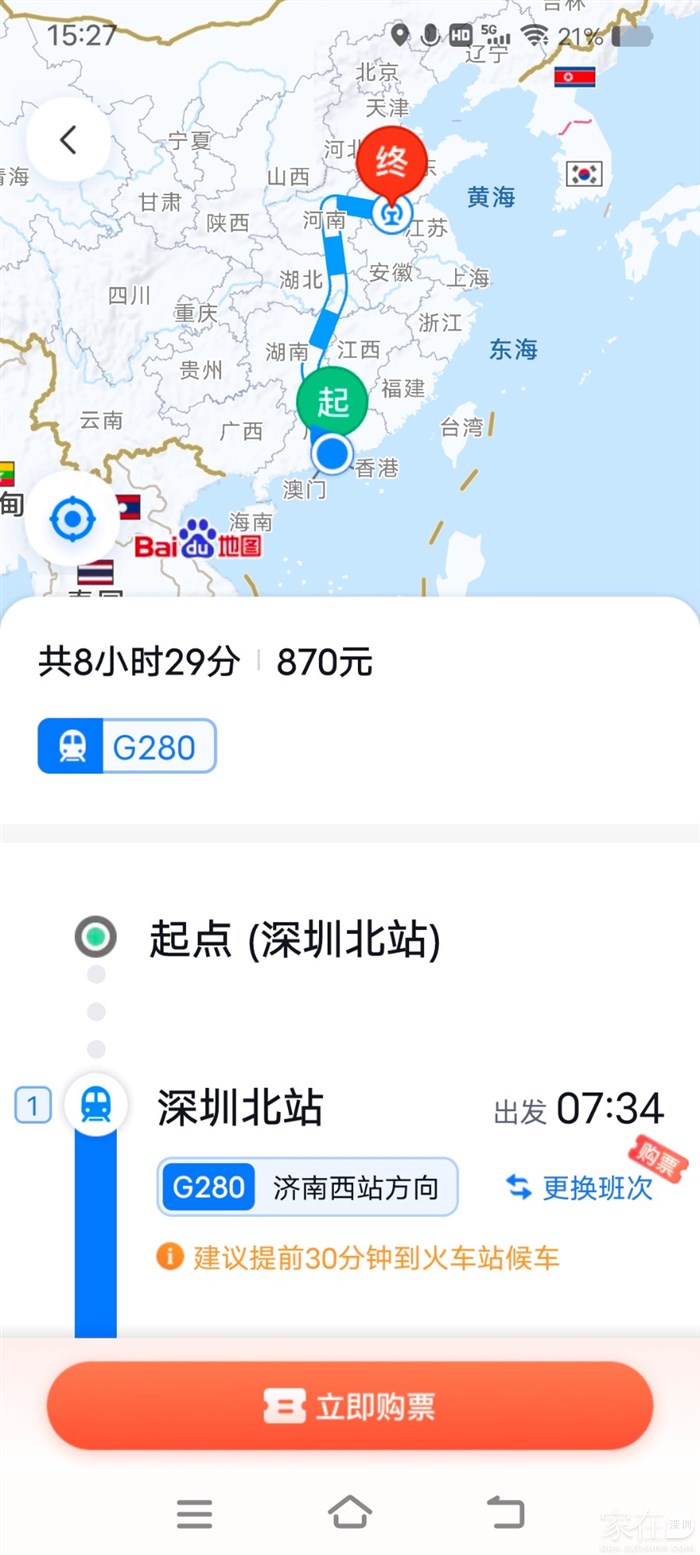Screen dimensions: 700x1555
Task: Tap 立即购票 to buy ticket now
Action: (350, 1406)
